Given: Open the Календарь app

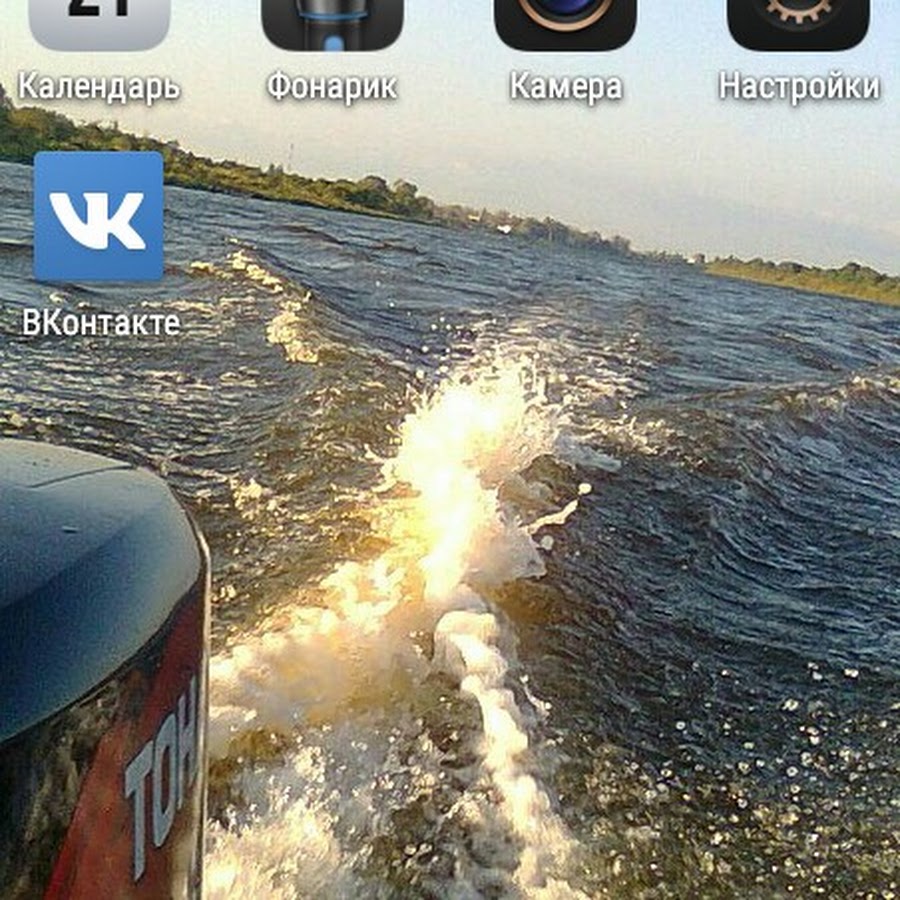Looking at the screenshot, I should [99, 25].
